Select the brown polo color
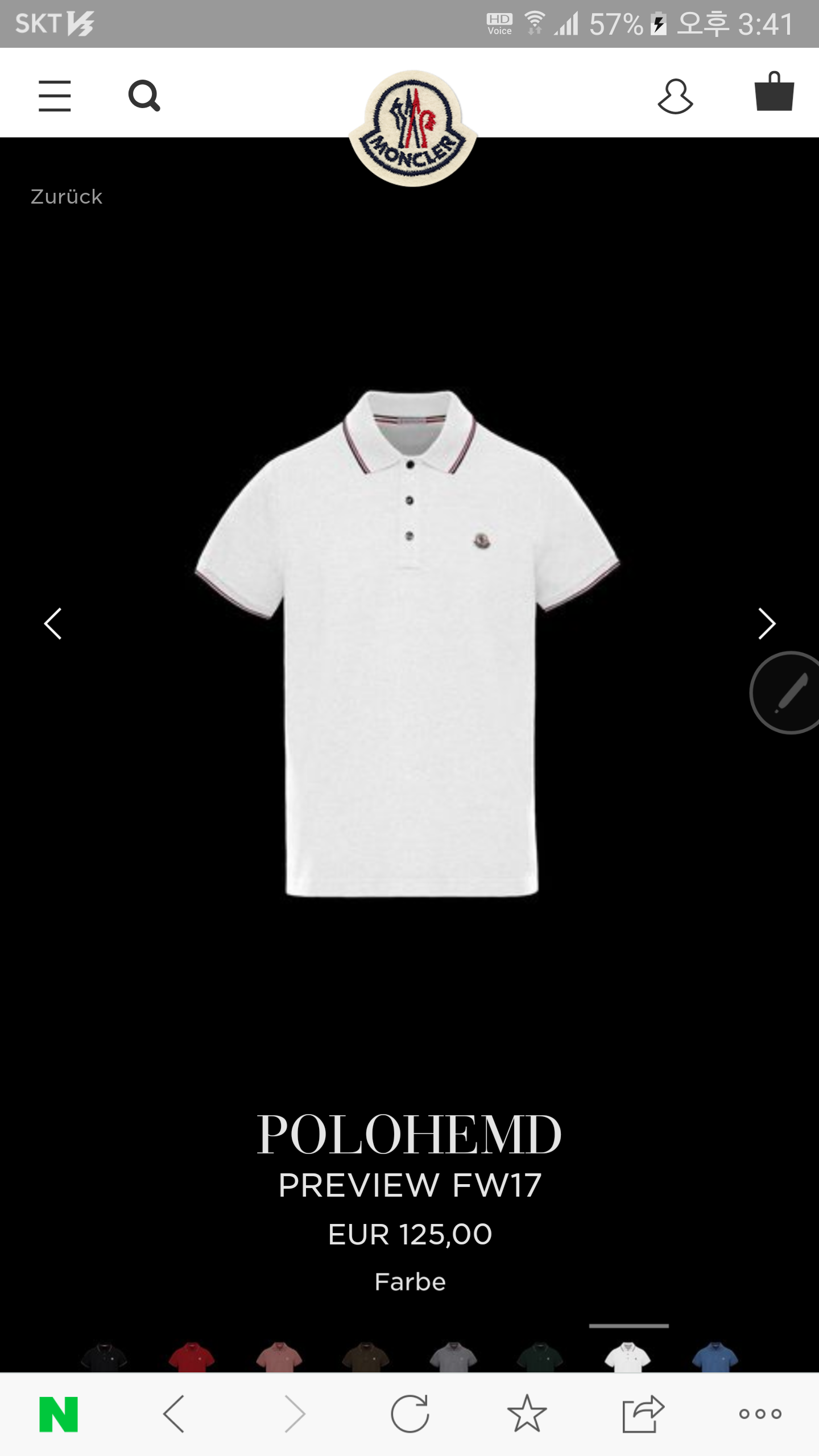Screen dimensions: 819x1456 [x=366, y=1358]
